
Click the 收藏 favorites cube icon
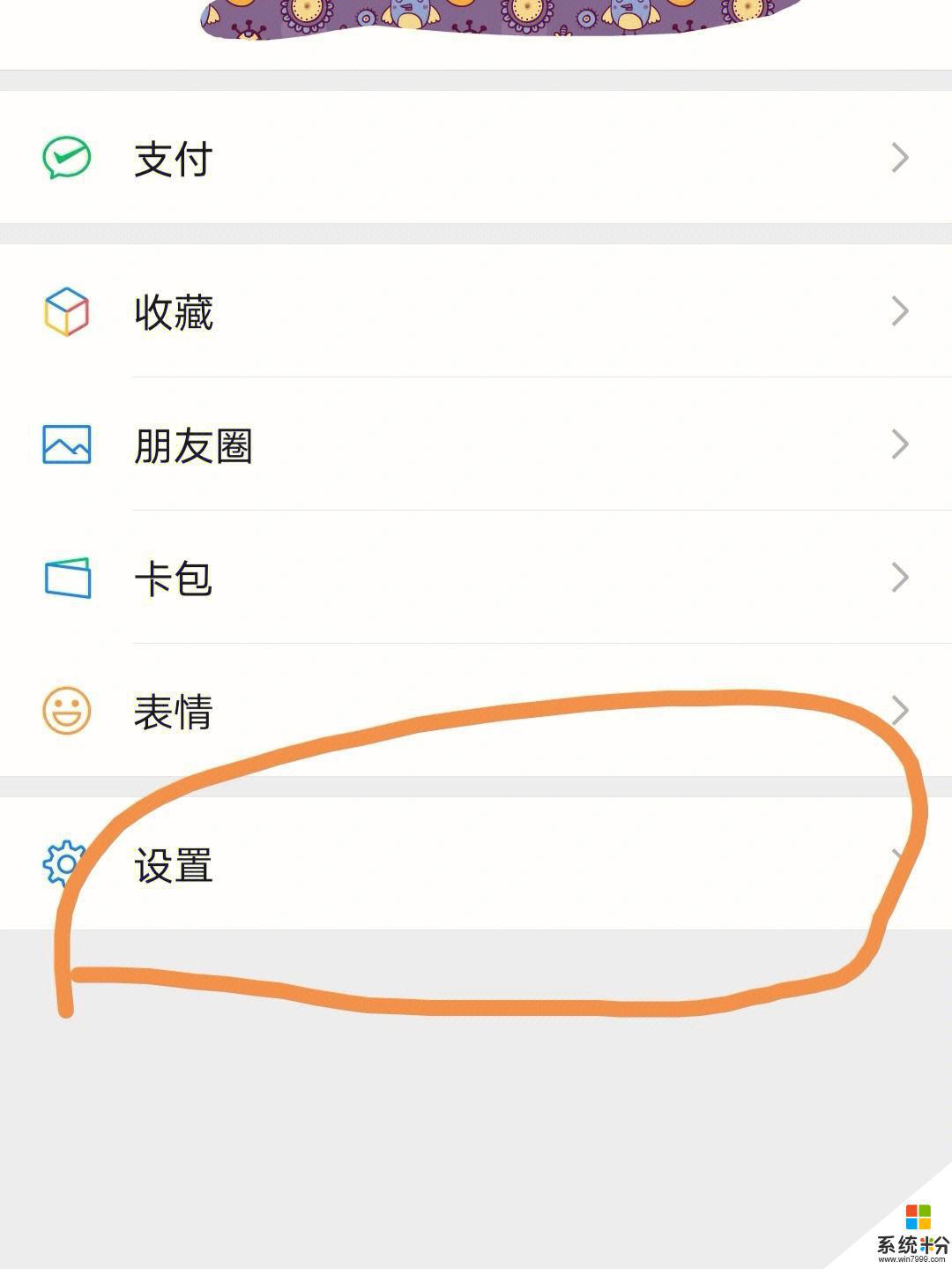pos(63,310)
